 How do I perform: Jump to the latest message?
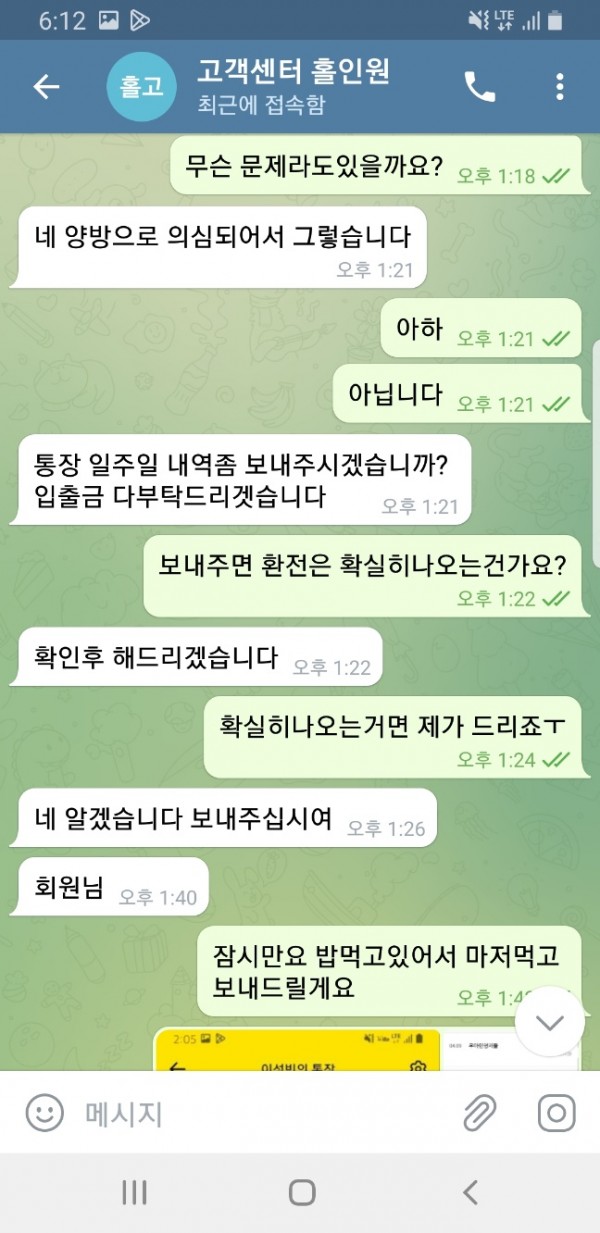click(550, 1021)
